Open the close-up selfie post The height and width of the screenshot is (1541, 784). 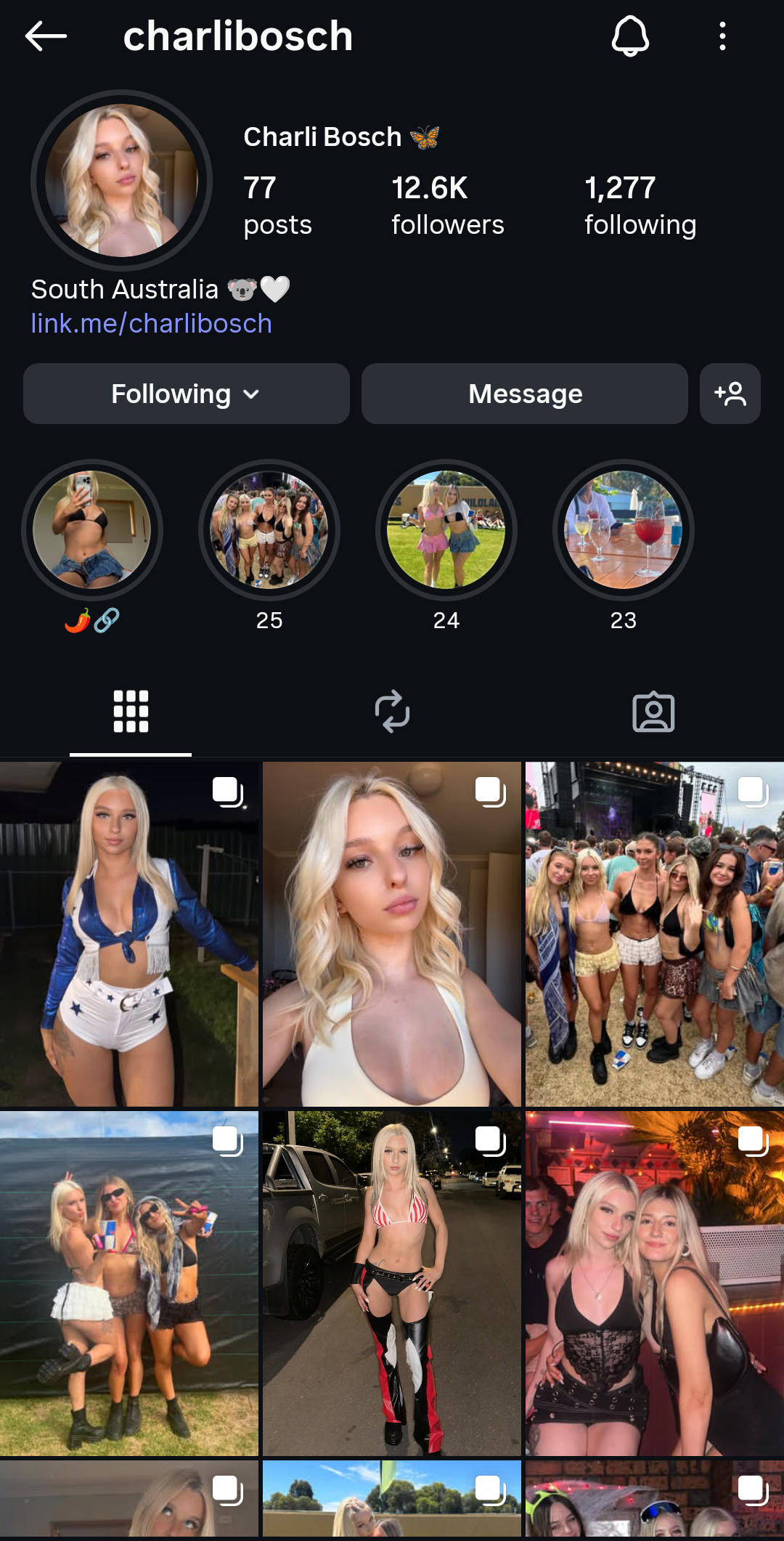[x=392, y=934]
